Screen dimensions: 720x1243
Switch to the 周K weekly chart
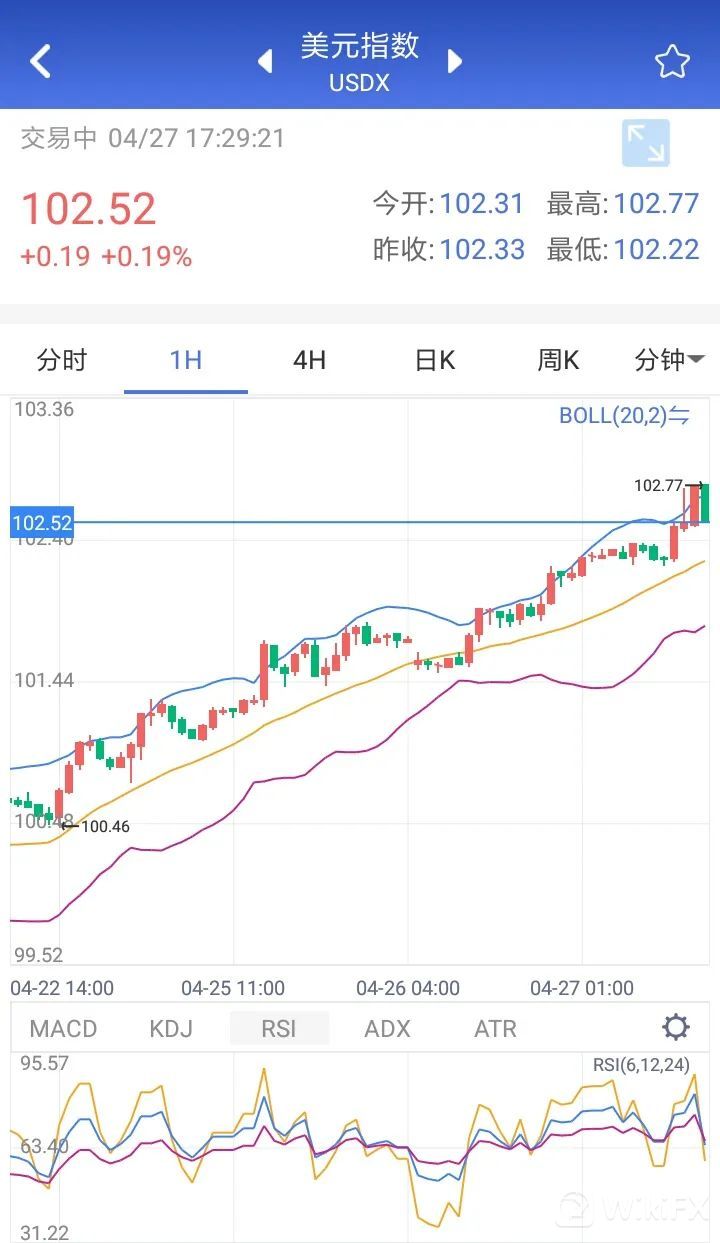[558, 360]
